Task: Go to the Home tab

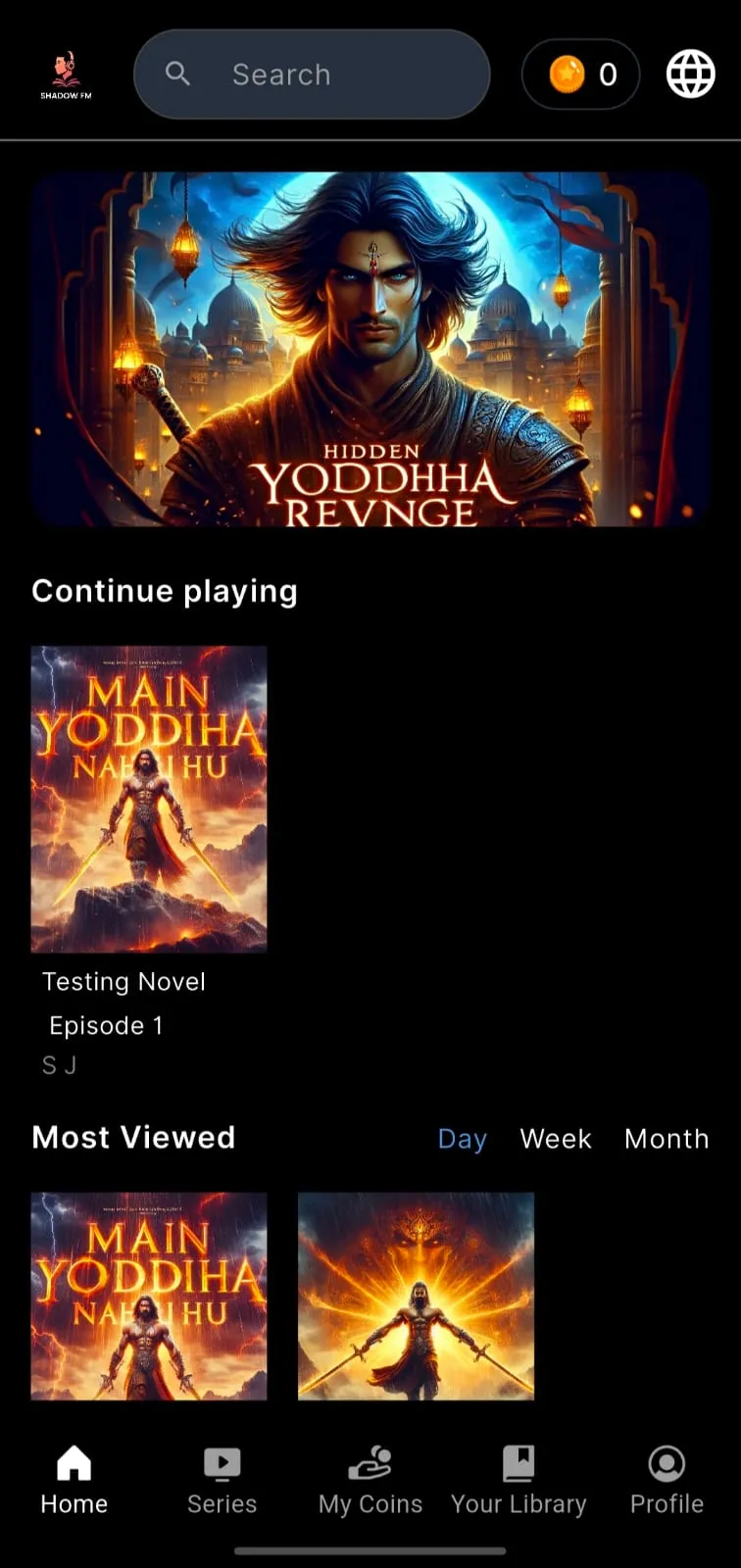Action: click(x=74, y=1482)
